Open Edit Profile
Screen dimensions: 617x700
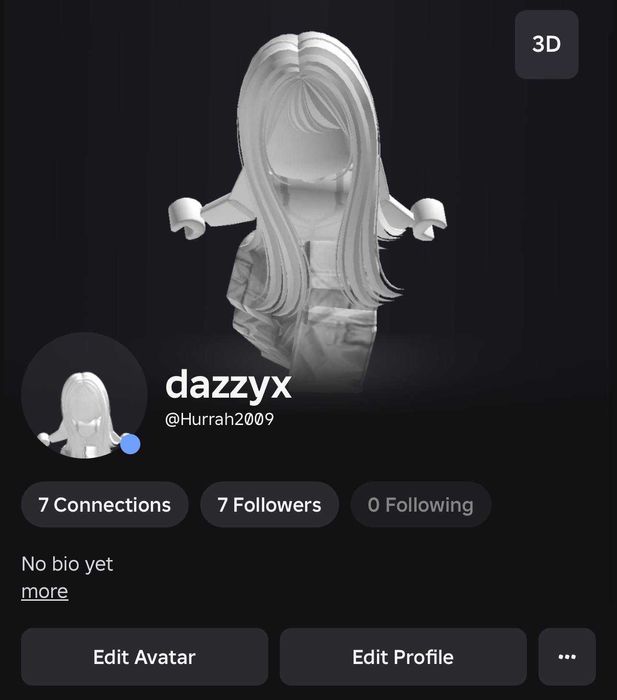[x=402, y=657]
